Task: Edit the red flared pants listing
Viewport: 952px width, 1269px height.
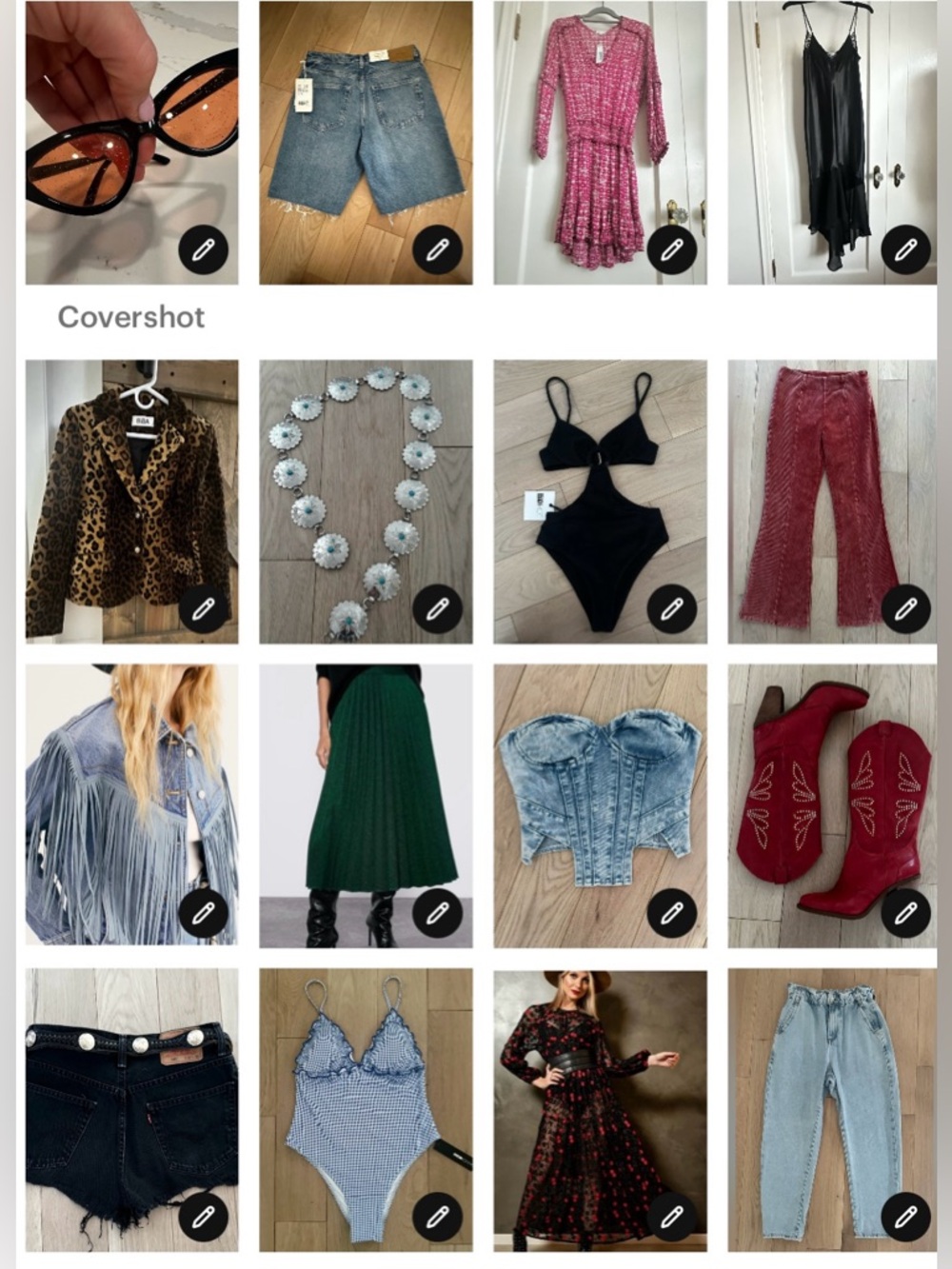Action: coord(905,609)
